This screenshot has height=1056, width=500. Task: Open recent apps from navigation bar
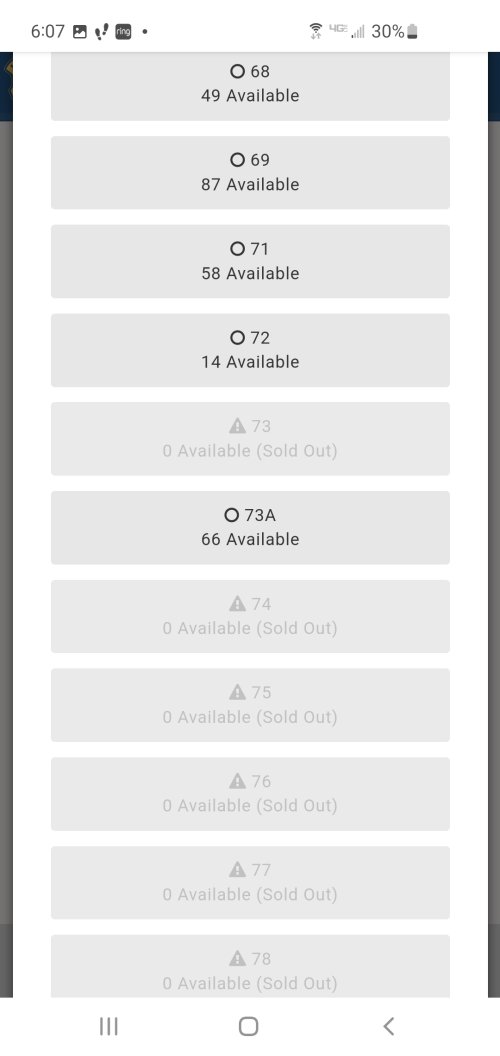pyautogui.click(x=108, y=1026)
